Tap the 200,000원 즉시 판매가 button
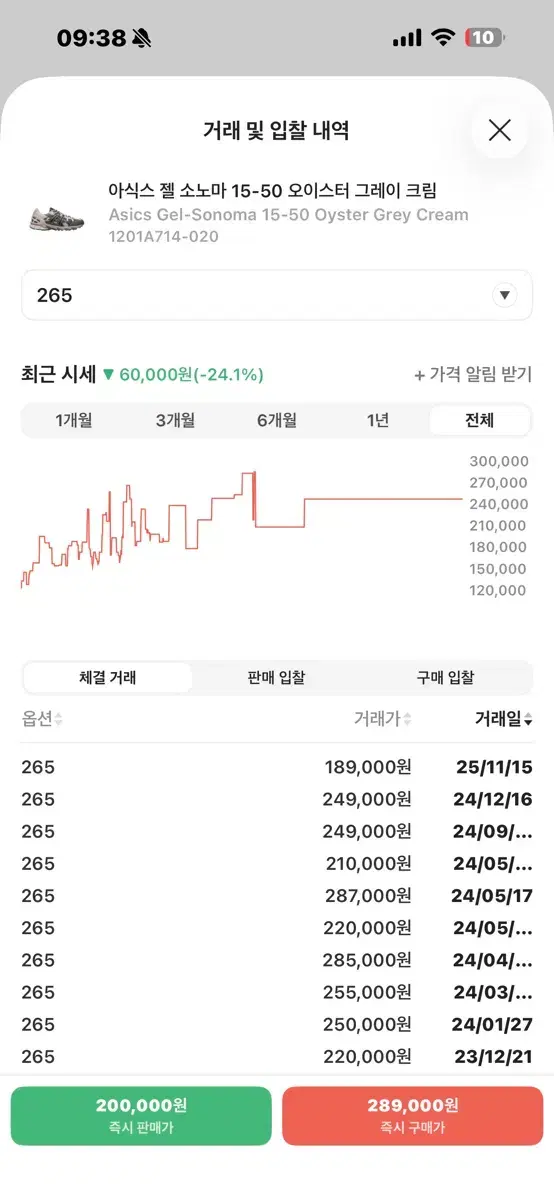This screenshot has width=554, height=1200. pyautogui.click(x=141, y=1116)
